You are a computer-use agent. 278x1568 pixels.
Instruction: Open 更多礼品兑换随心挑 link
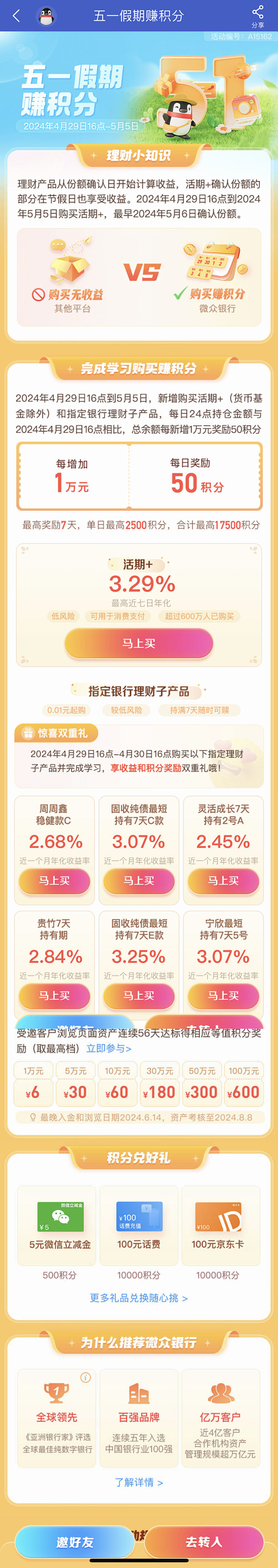click(139, 1298)
